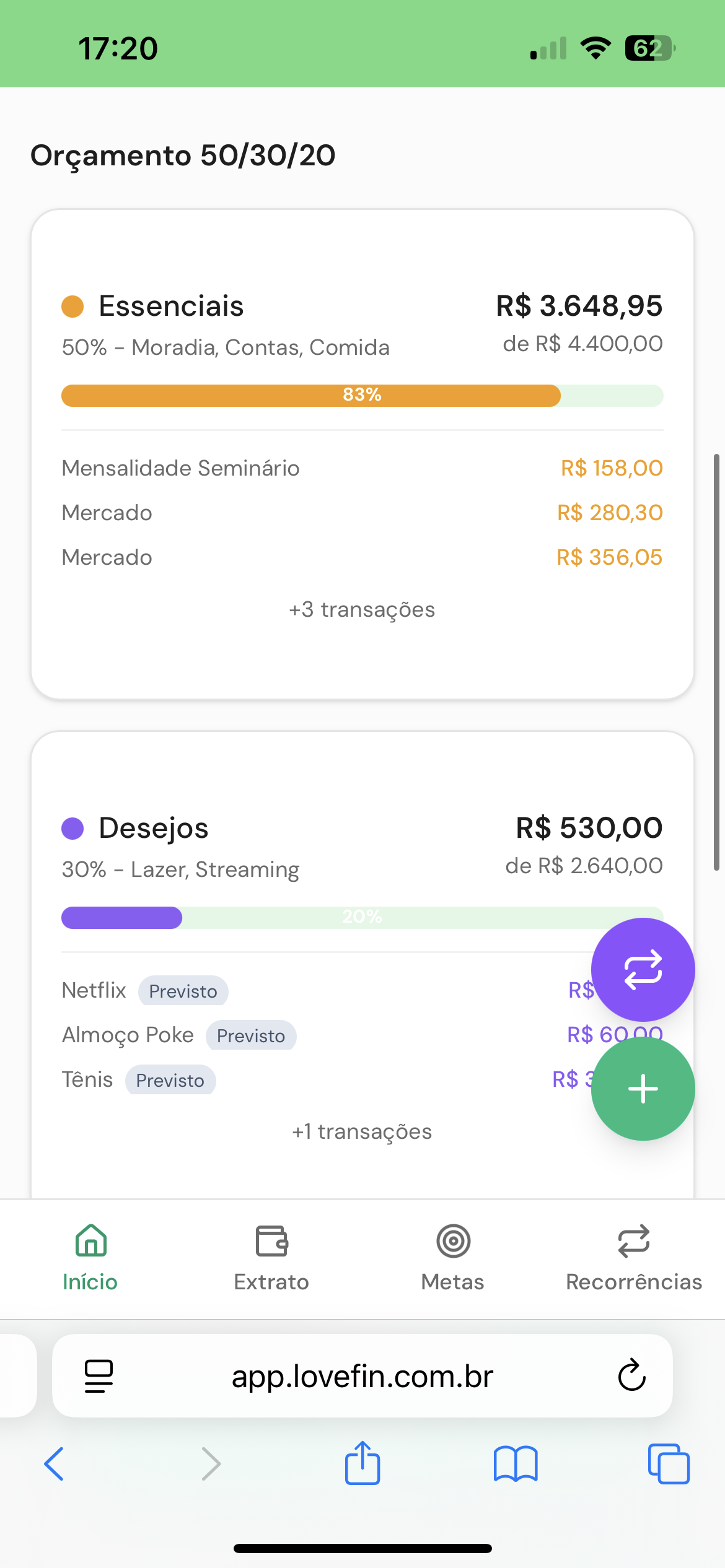Show Safari tab overview

point(668,1463)
